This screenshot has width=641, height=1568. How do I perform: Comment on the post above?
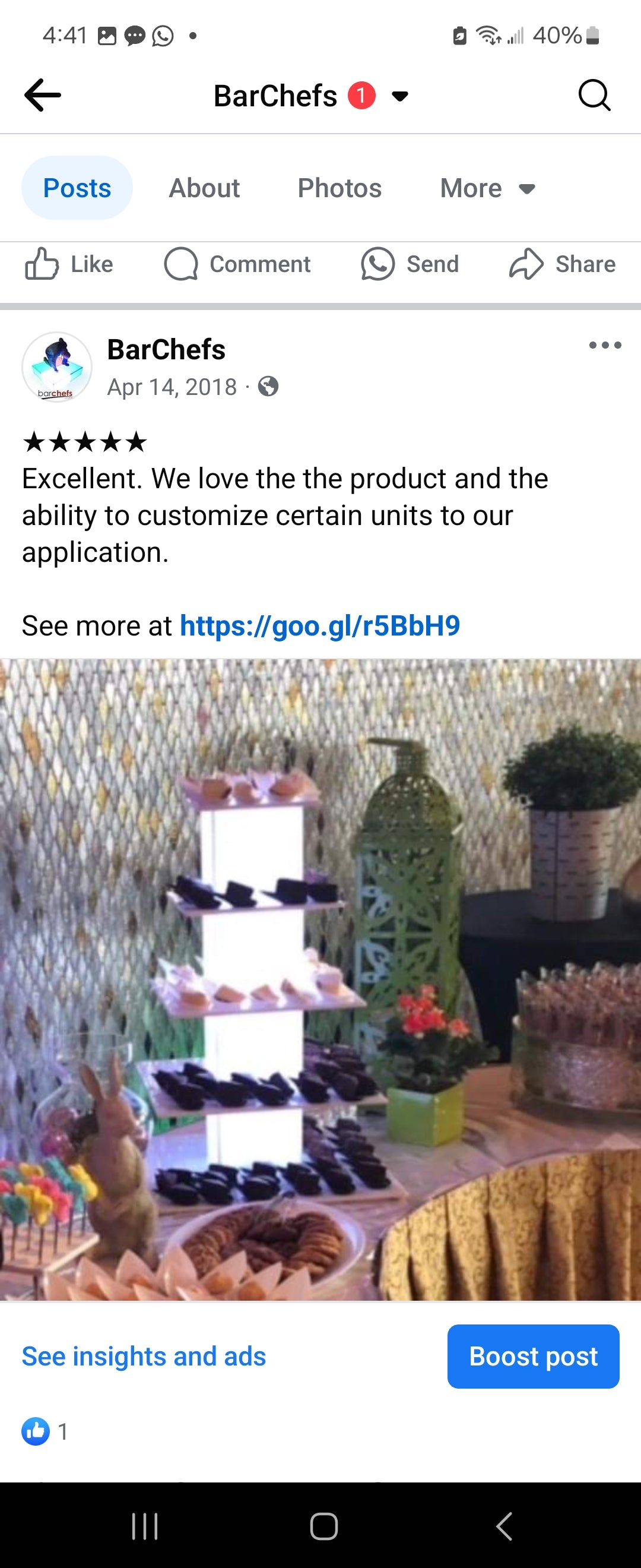point(237,264)
